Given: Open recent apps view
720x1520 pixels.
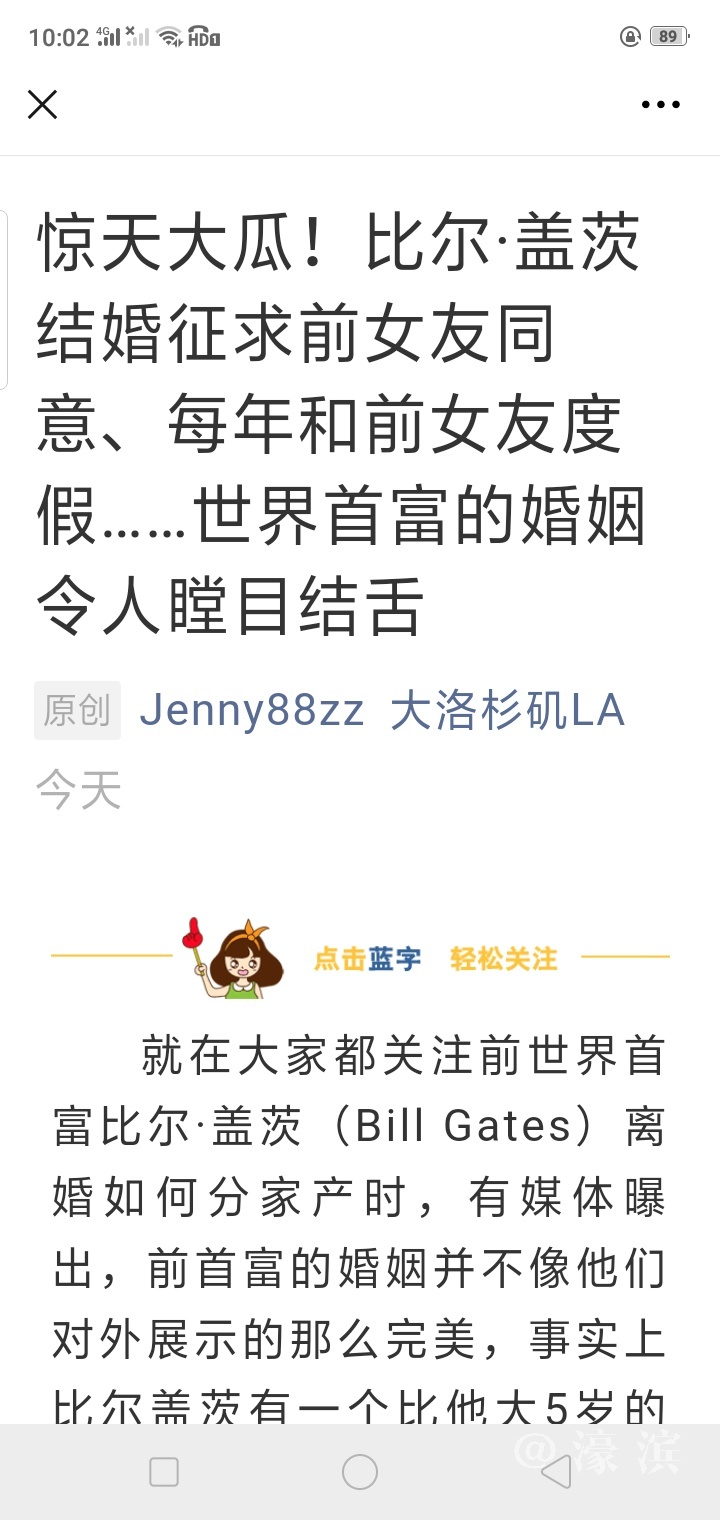Looking at the screenshot, I should (x=164, y=1471).
